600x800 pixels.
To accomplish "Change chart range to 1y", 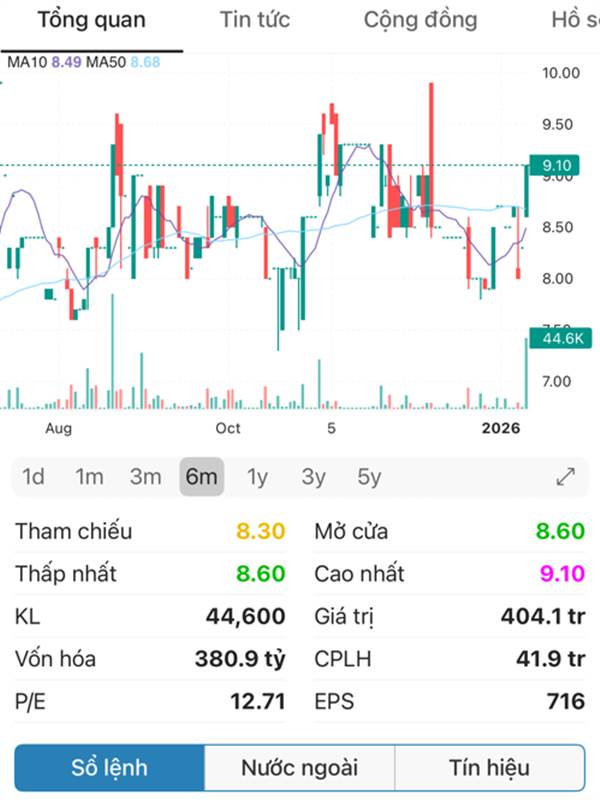I will pos(257,477).
